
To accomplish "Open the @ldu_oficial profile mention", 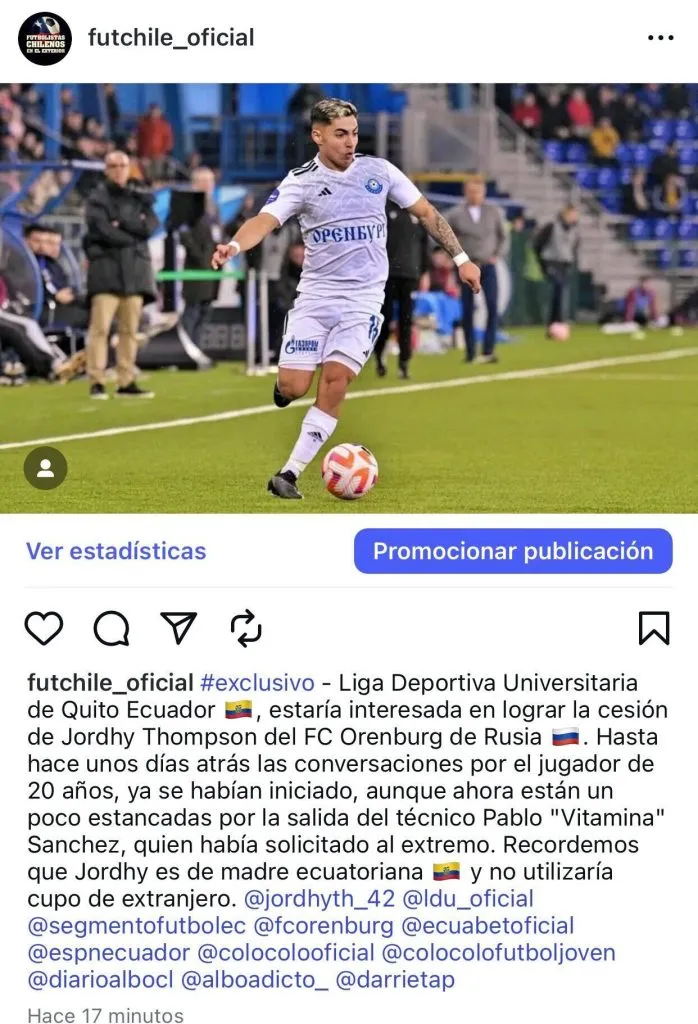I will click(x=466, y=898).
